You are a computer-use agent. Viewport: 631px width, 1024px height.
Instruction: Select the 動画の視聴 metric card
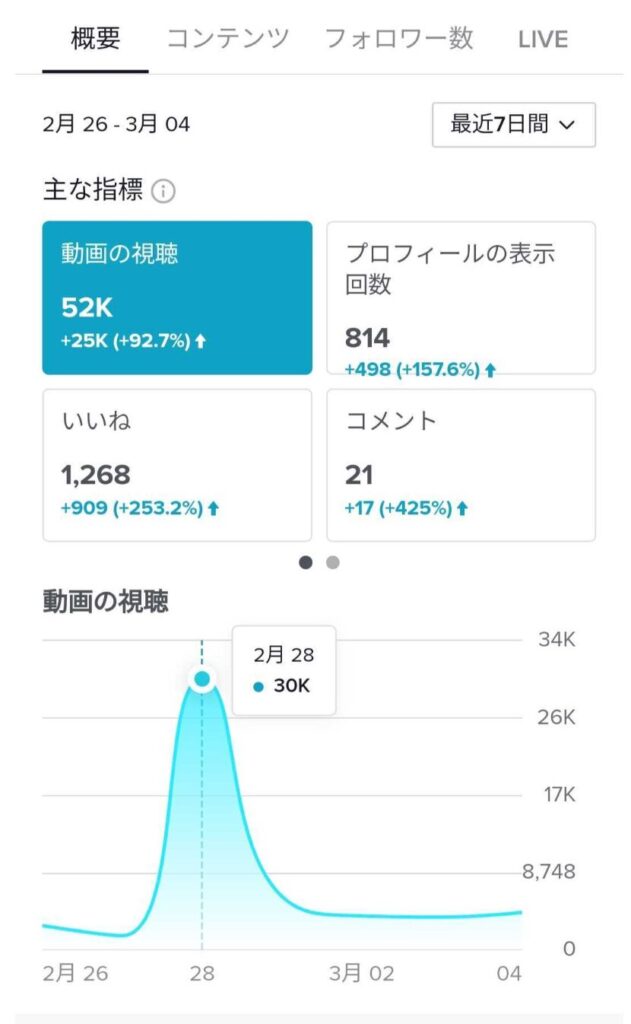click(x=177, y=298)
